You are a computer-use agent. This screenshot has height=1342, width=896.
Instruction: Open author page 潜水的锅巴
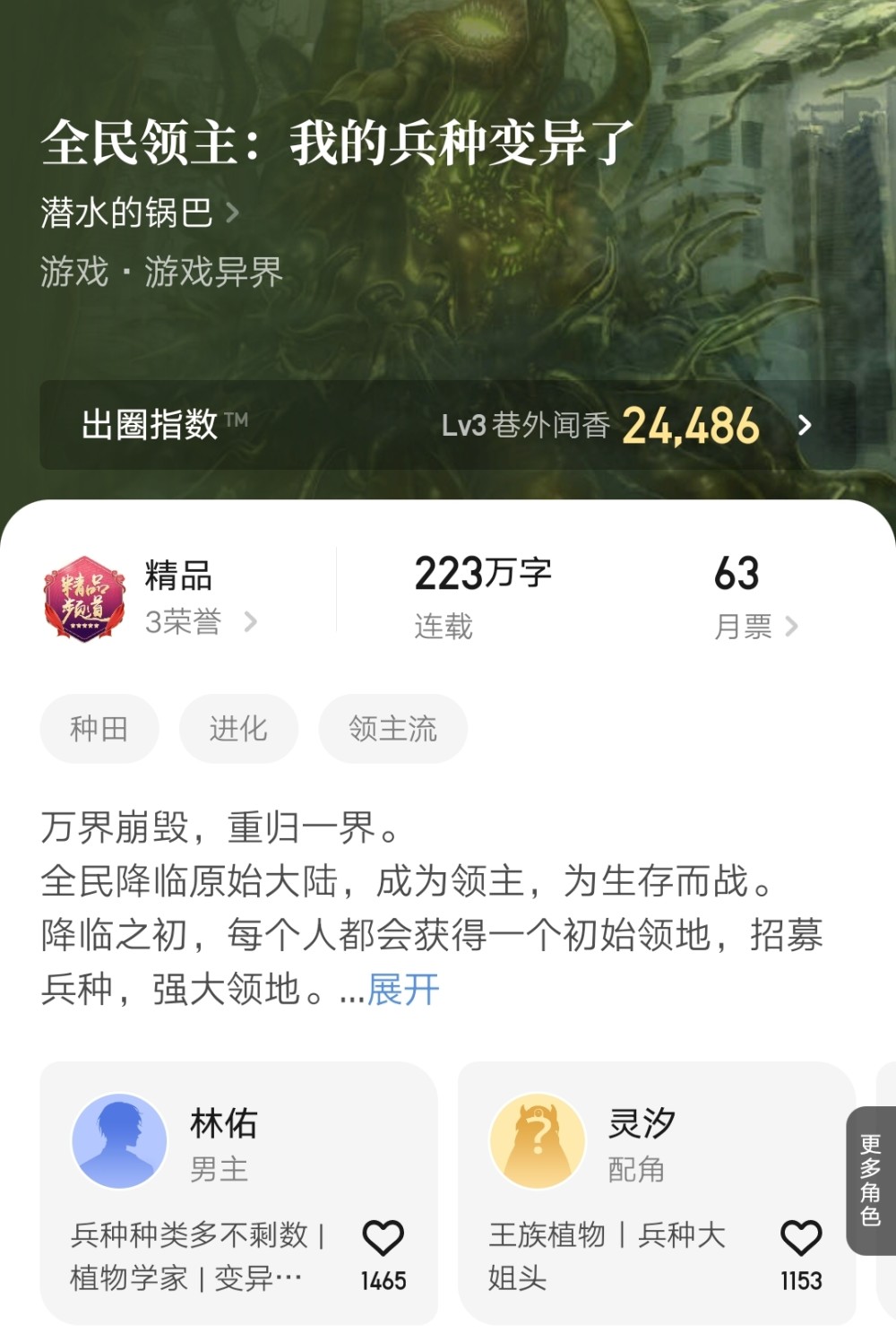click(139, 212)
